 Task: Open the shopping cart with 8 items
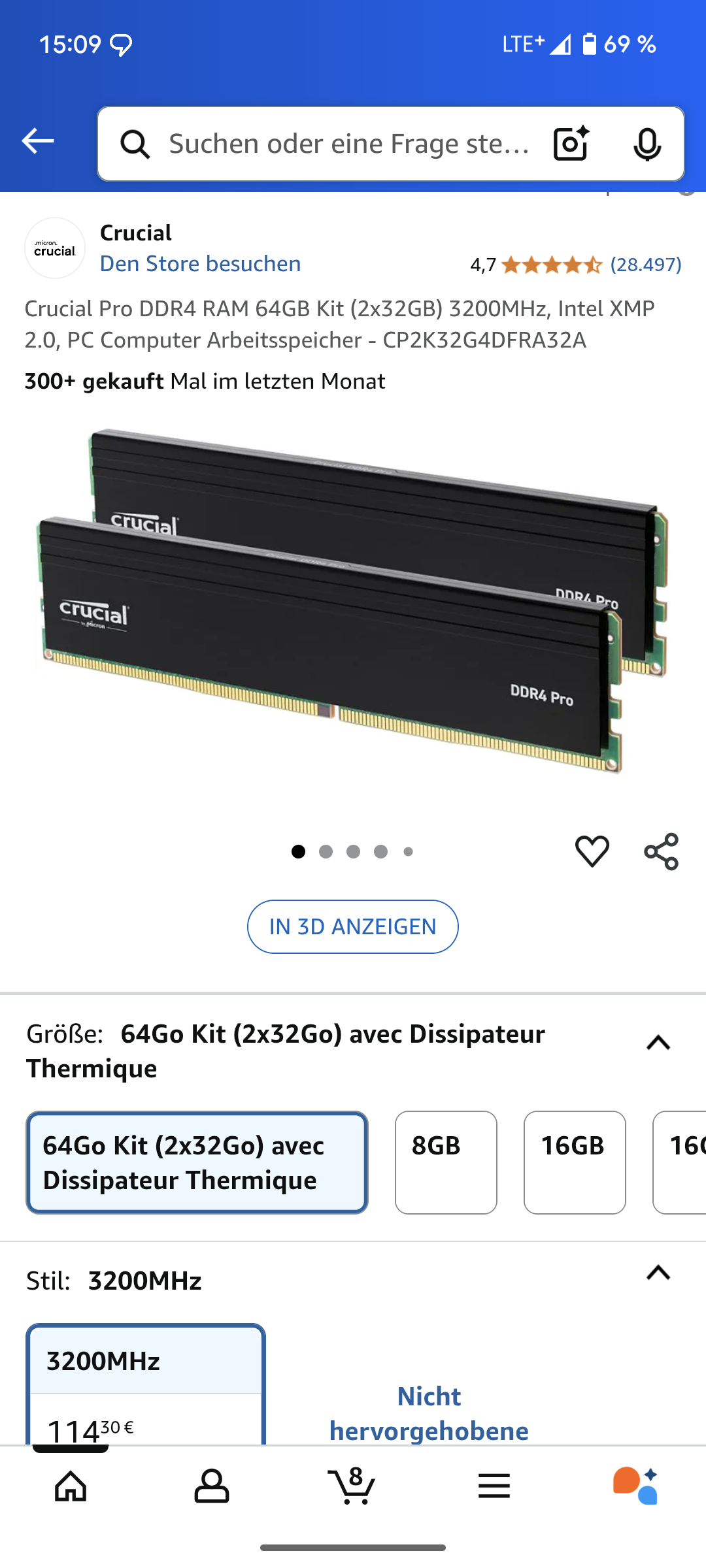(x=353, y=1486)
